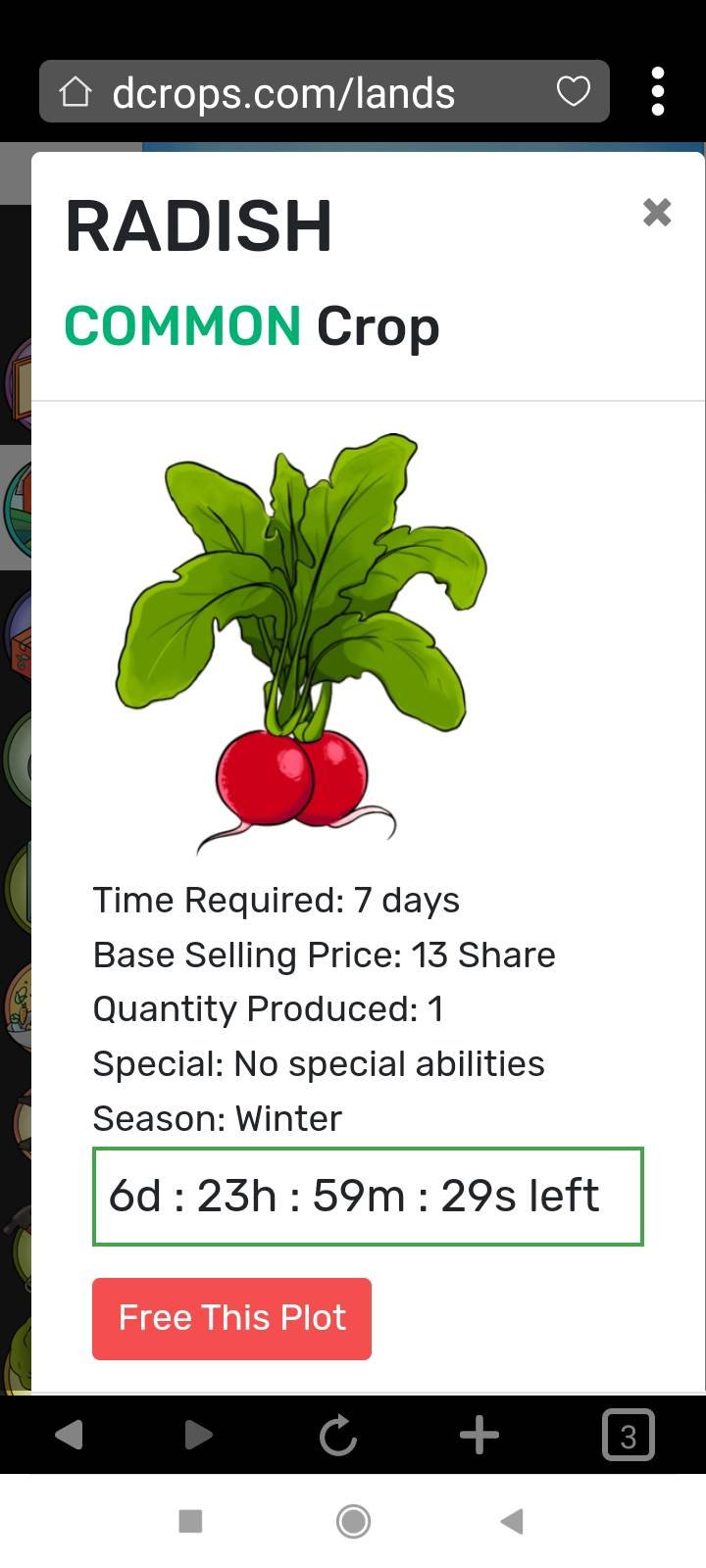Open a new browser tab
The image size is (706, 1568).
point(479,1435)
